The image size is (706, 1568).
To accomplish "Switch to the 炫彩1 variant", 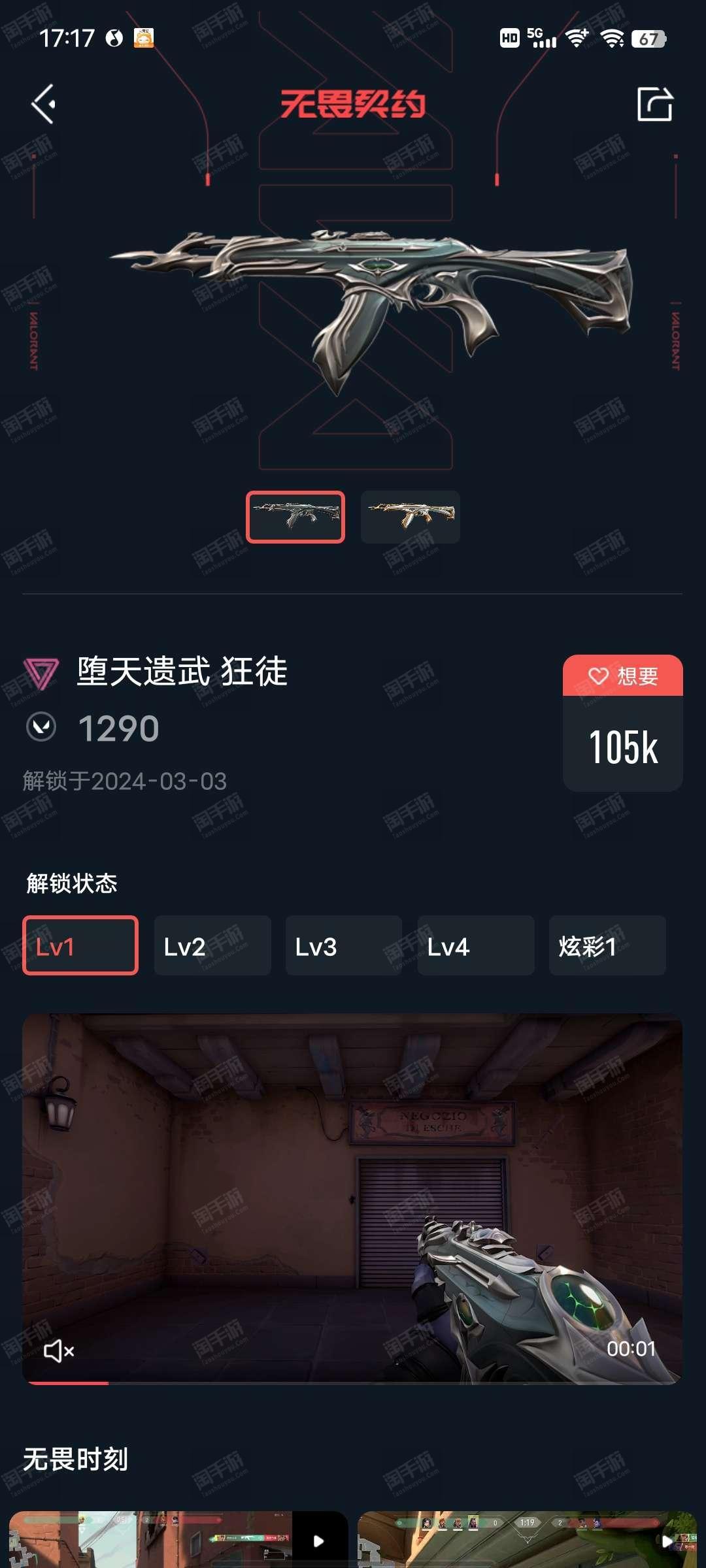I will (x=607, y=945).
